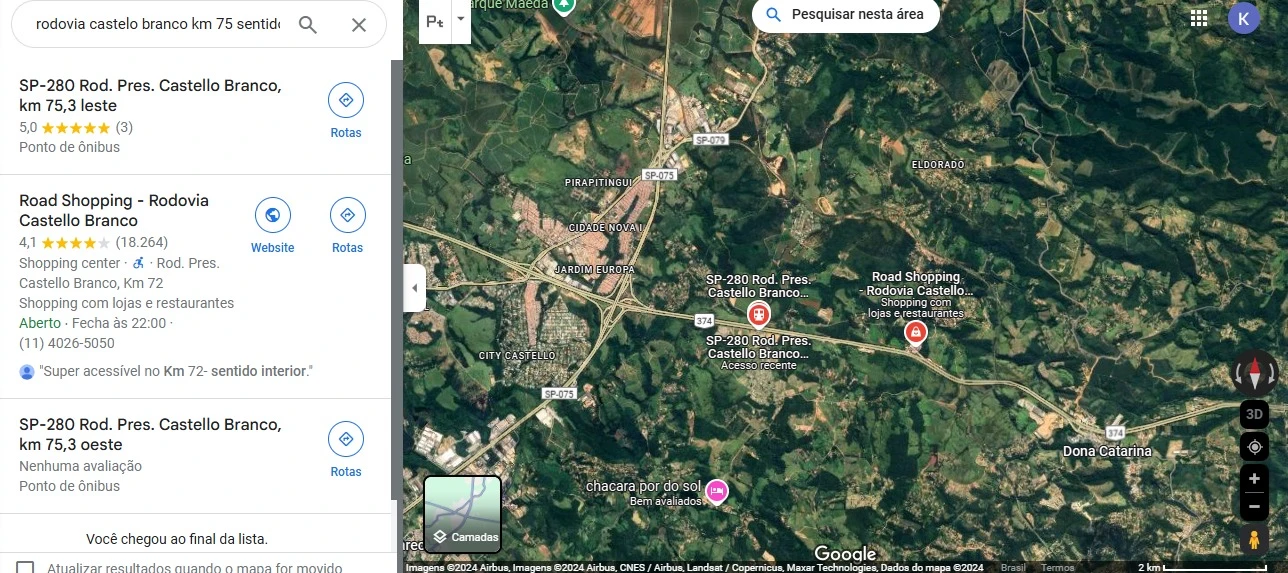Zoom in the map

click(1254, 479)
